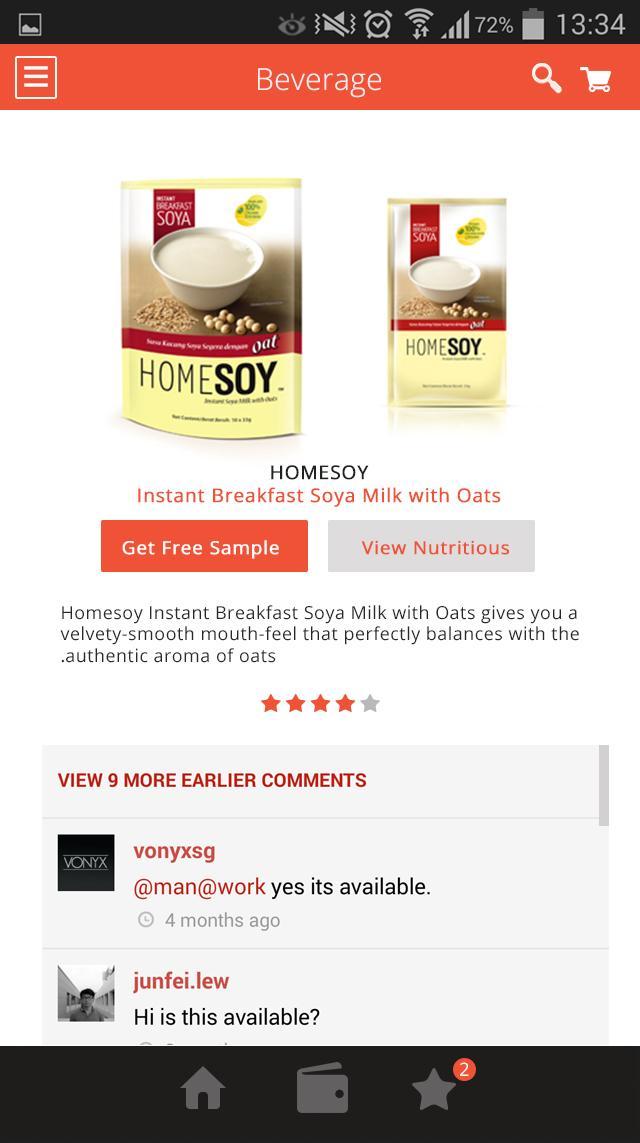
Task: Follow the @man@work mention link
Action: (200, 887)
